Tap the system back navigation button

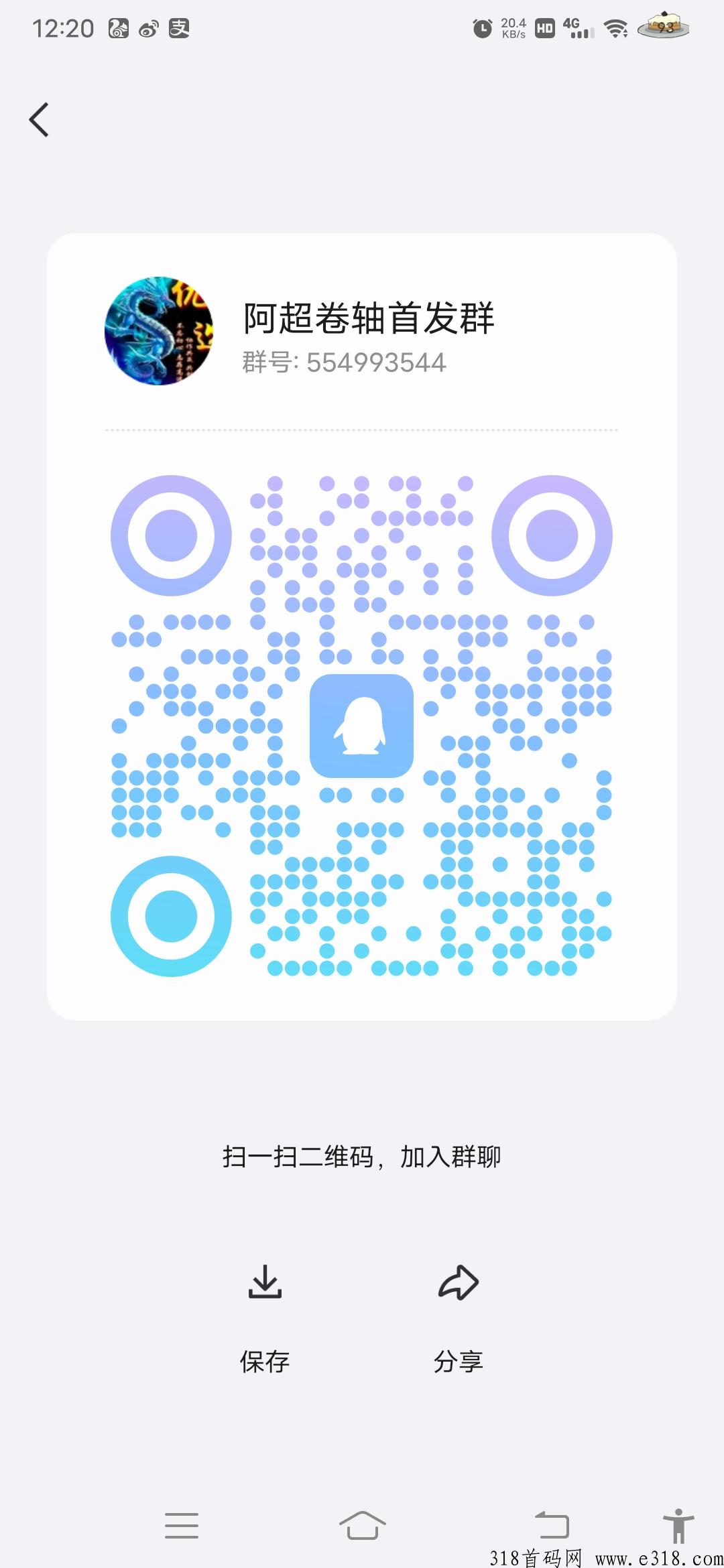(x=552, y=1526)
